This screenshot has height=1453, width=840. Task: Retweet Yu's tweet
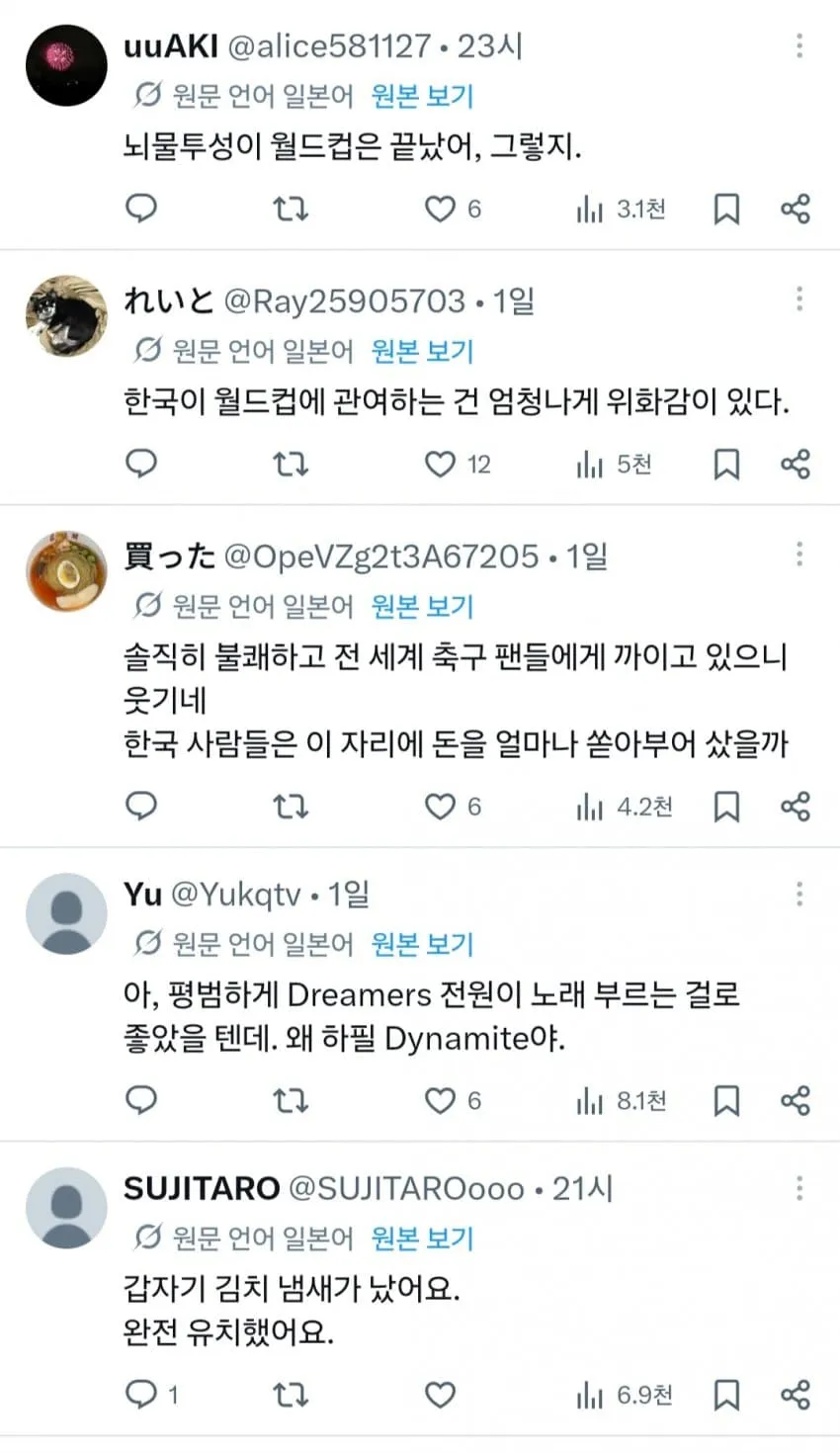click(x=290, y=1100)
